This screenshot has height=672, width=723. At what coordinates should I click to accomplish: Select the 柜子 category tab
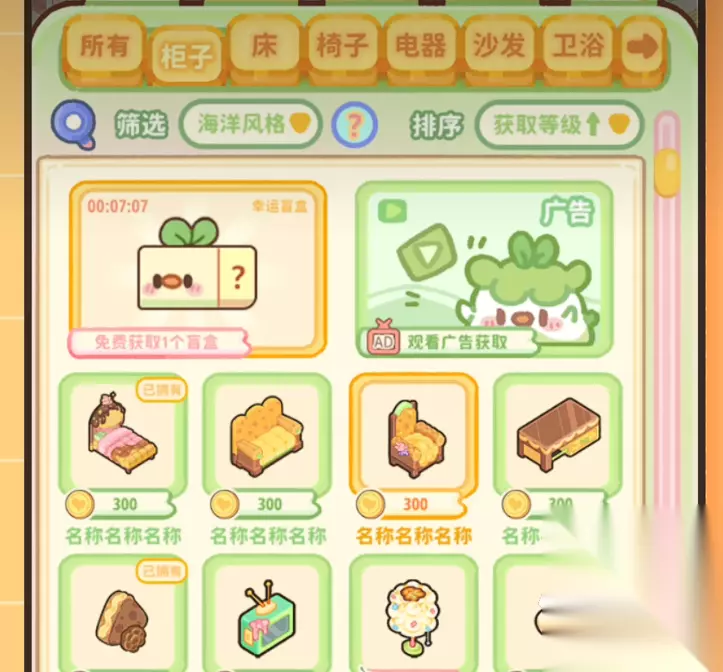[186, 58]
